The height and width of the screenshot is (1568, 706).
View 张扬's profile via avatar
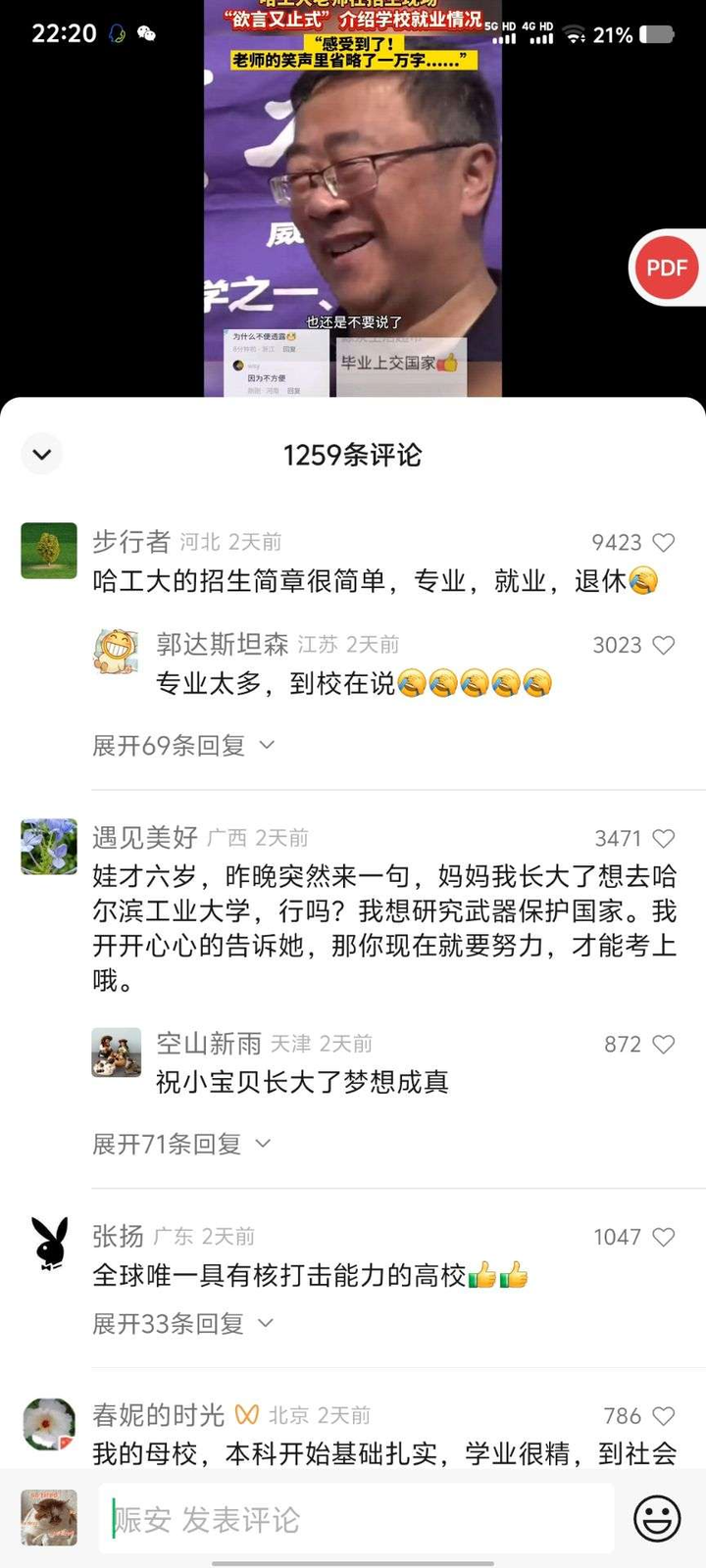tap(49, 1244)
